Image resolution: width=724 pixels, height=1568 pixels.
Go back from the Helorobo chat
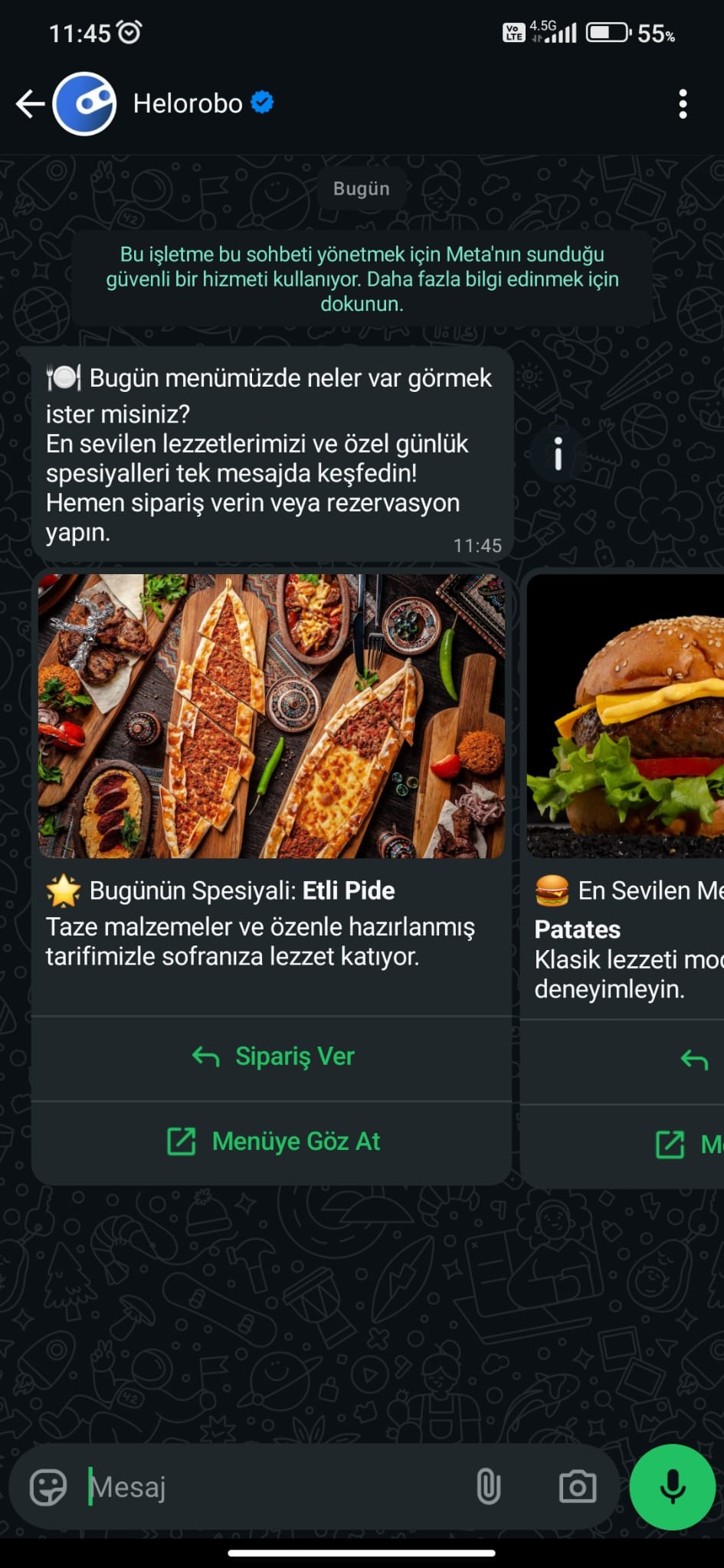30,103
